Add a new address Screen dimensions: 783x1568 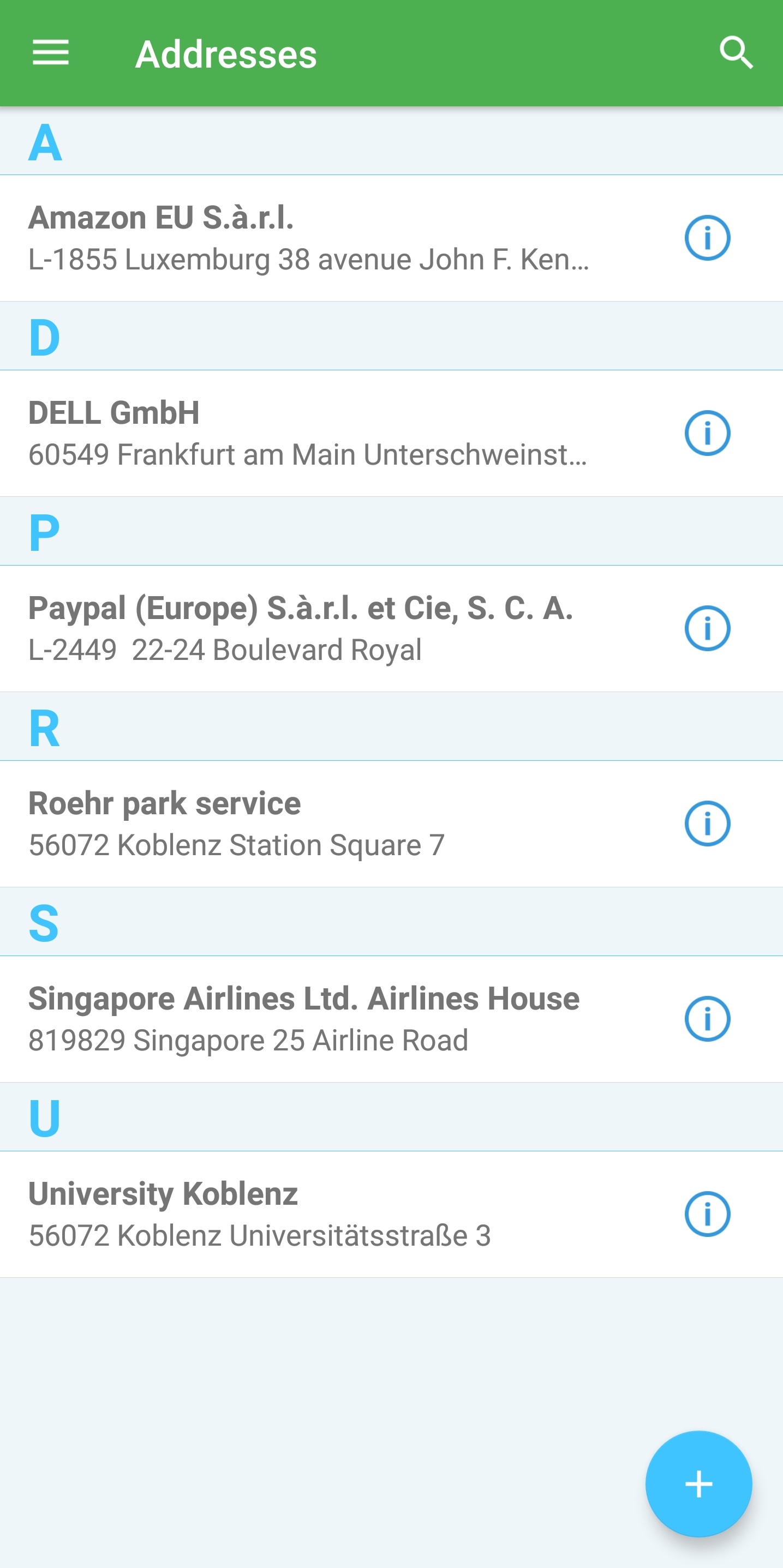(x=698, y=1483)
